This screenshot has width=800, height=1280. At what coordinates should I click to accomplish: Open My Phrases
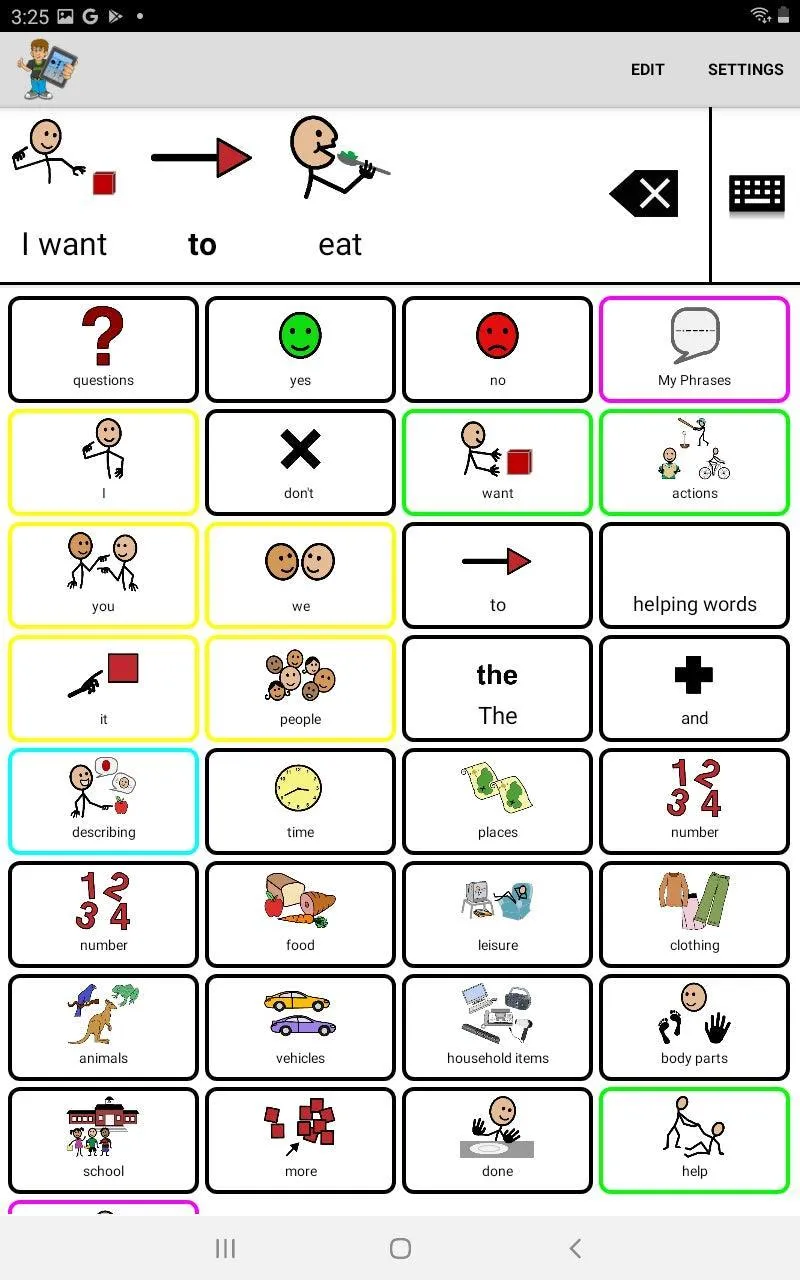[694, 349]
